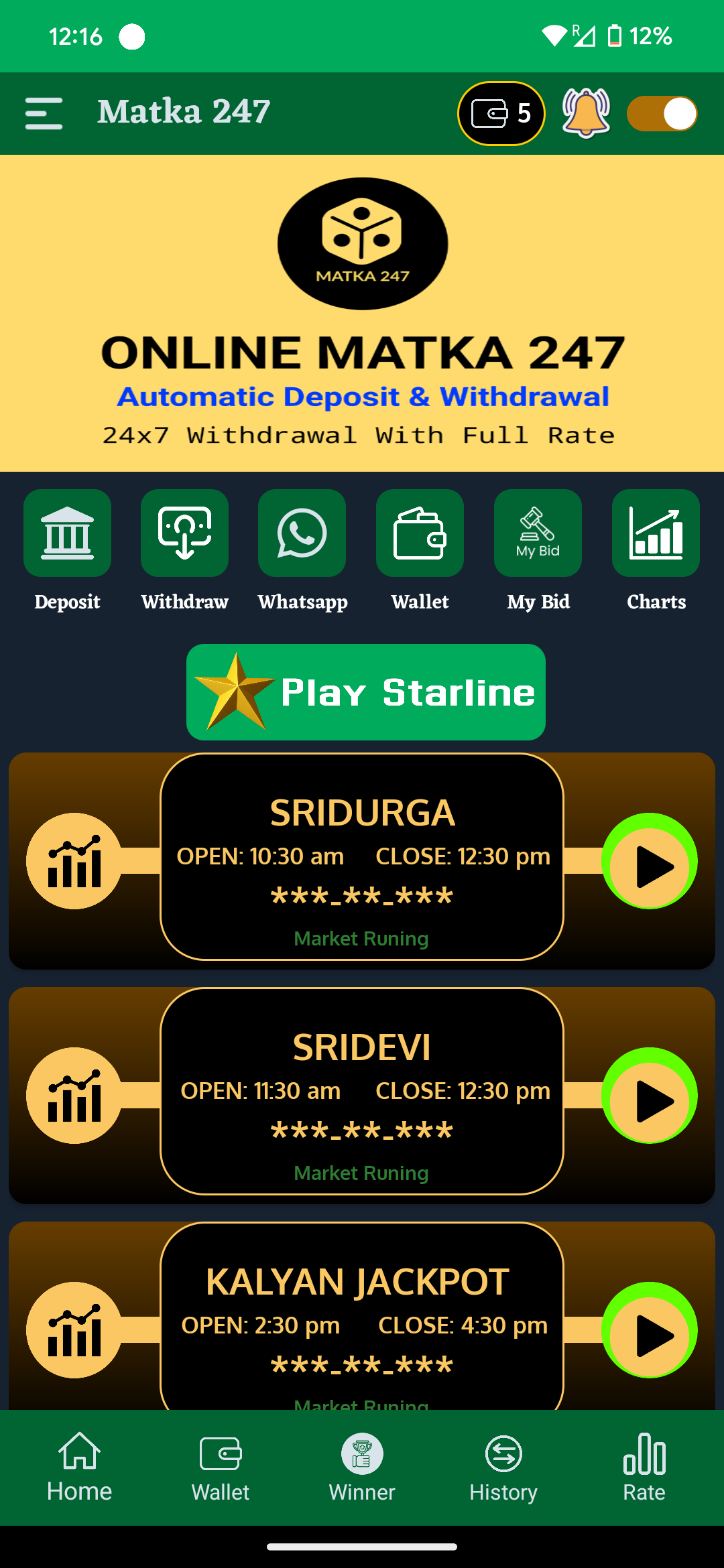Open the Deposit shortcut
724x1568 pixels.
coord(67,533)
